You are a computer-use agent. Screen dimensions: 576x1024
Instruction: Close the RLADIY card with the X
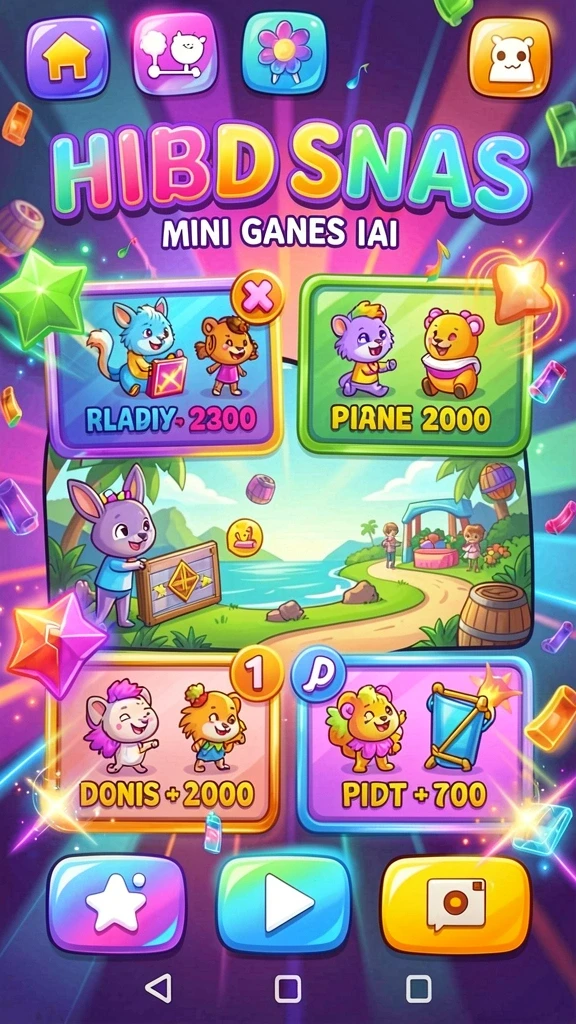coord(257,297)
